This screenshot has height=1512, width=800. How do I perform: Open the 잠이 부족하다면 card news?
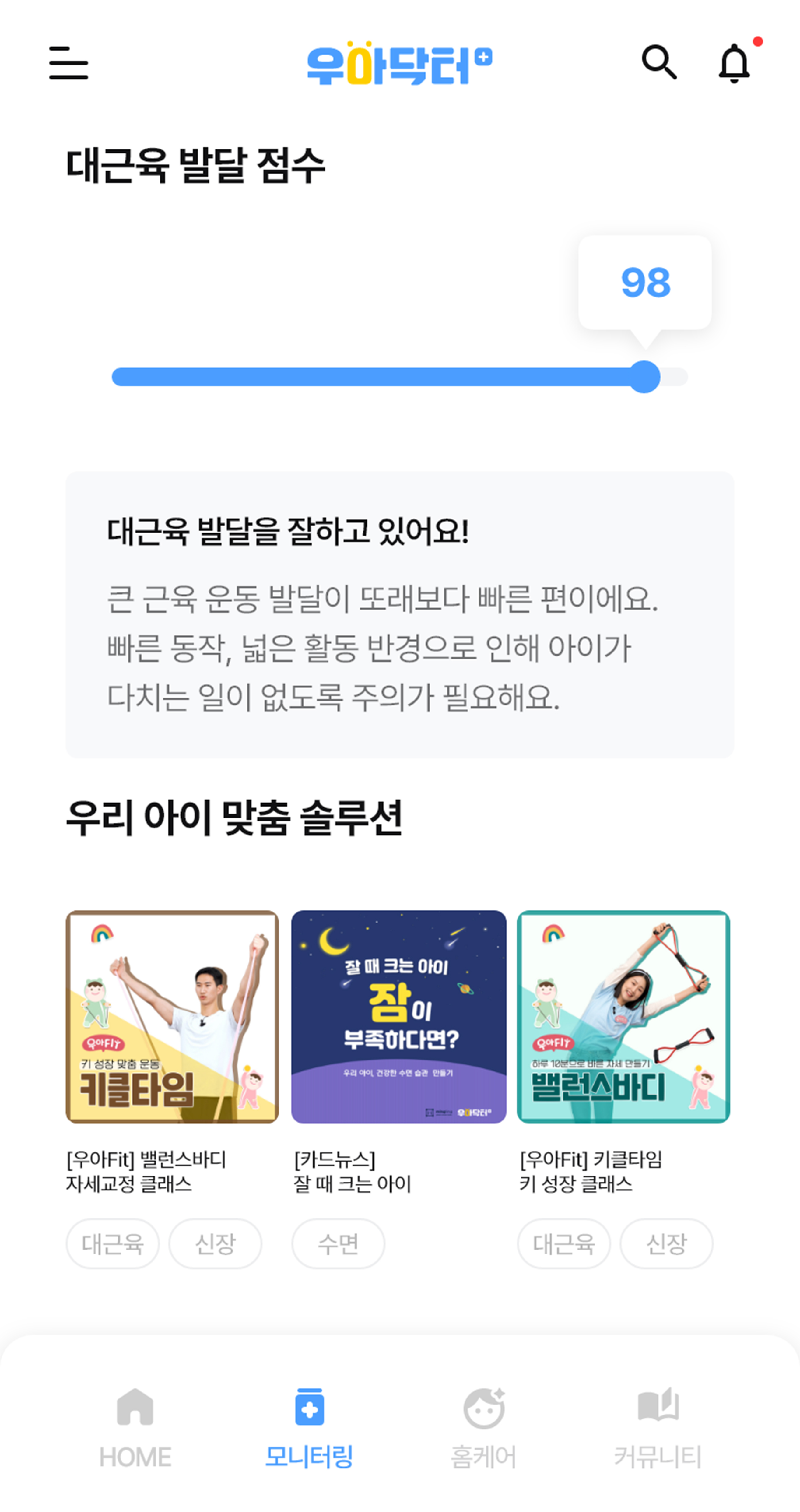click(398, 1017)
